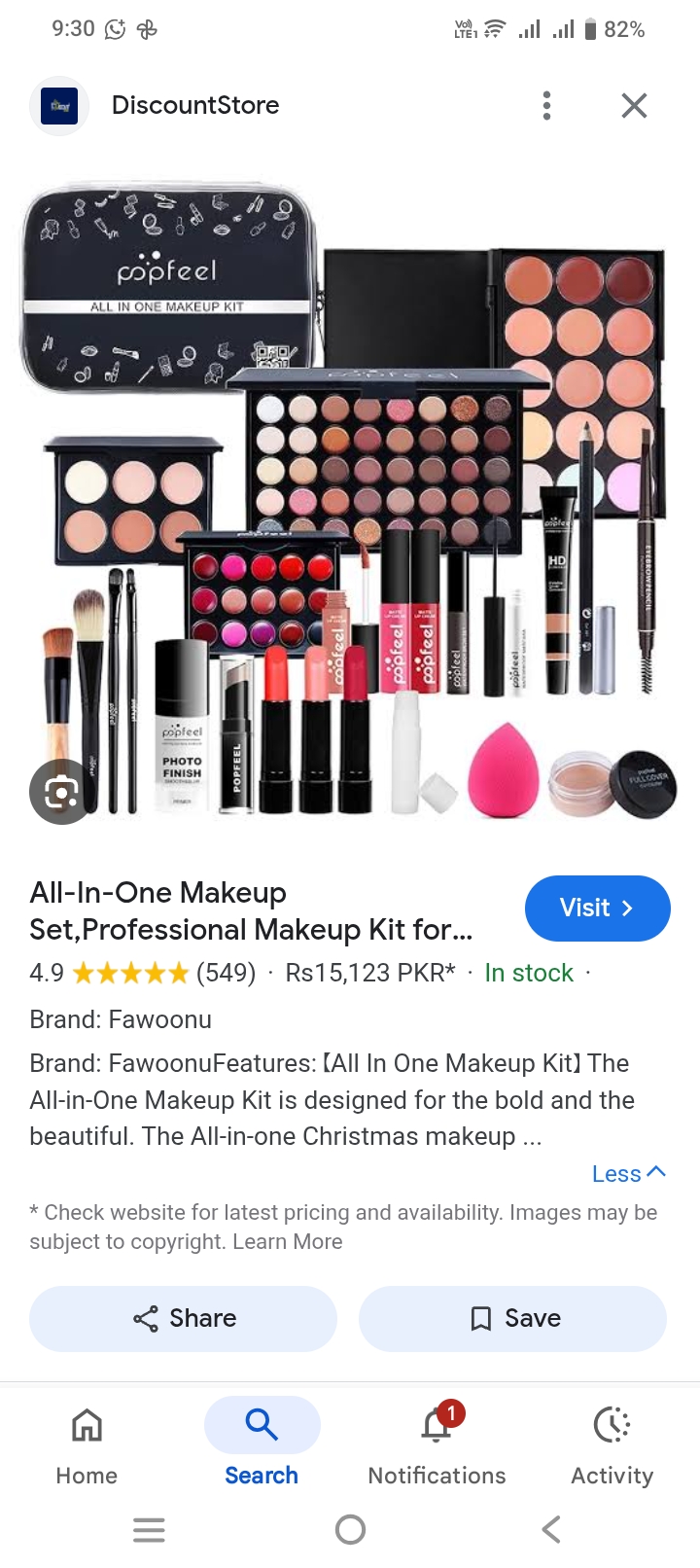Save this product to collection
The height and width of the screenshot is (1568, 700).
point(512,1319)
